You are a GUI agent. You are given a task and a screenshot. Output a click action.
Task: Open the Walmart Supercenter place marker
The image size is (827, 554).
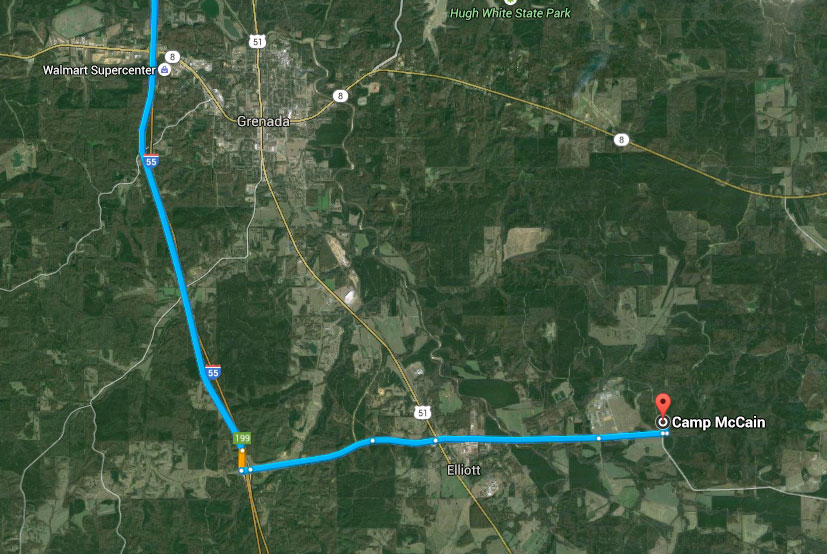(165, 70)
